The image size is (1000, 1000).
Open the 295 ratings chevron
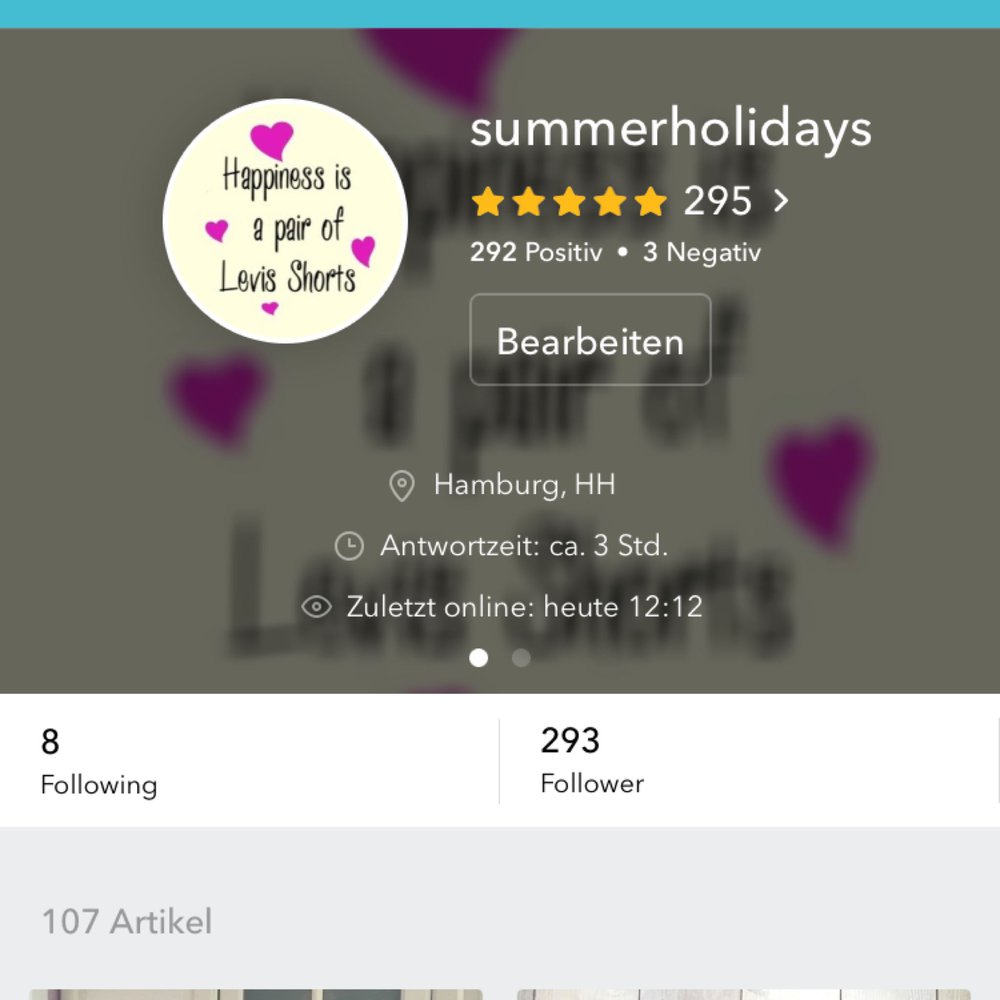click(781, 202)
